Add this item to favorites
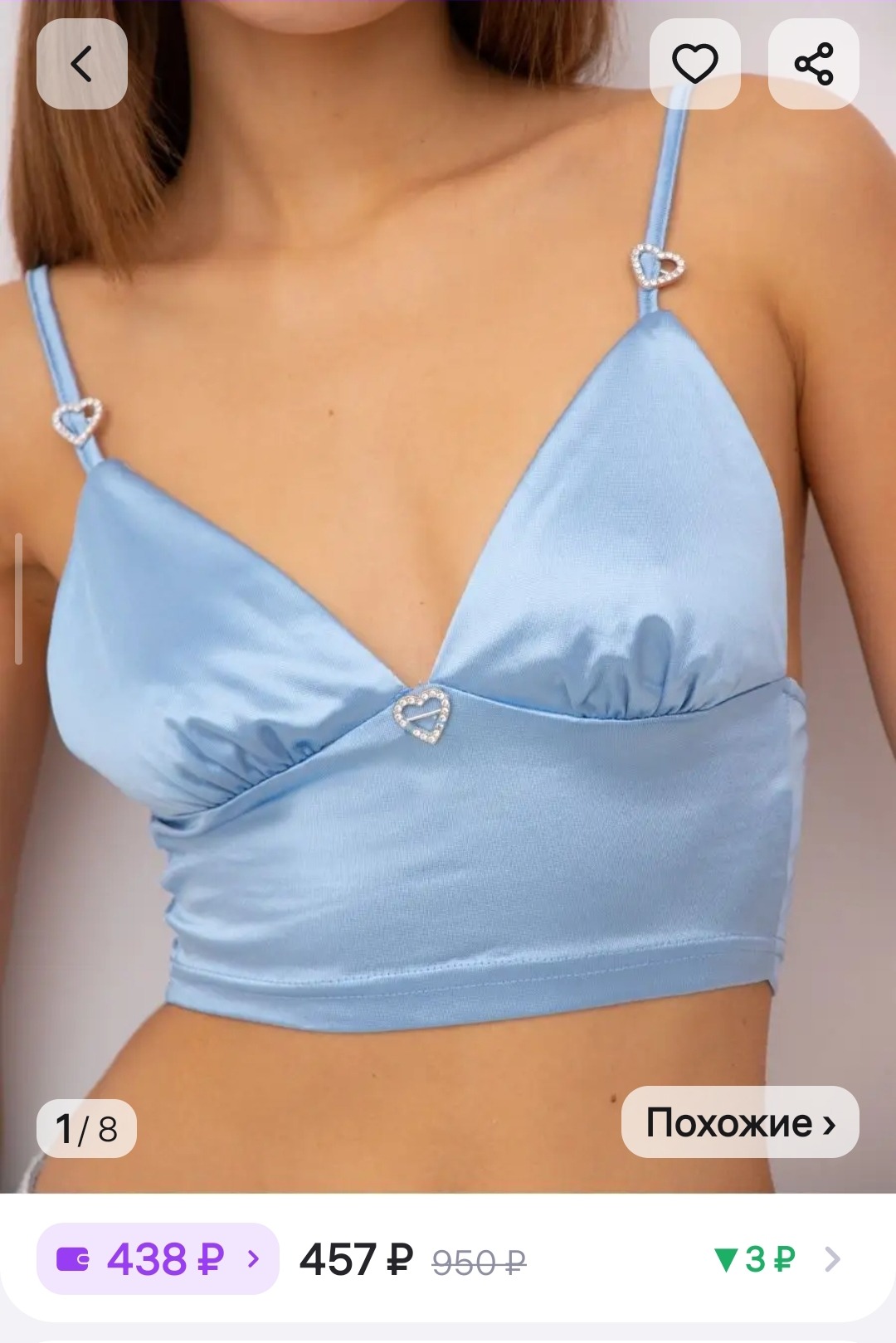896x1343 pixels. pos(694,64)
